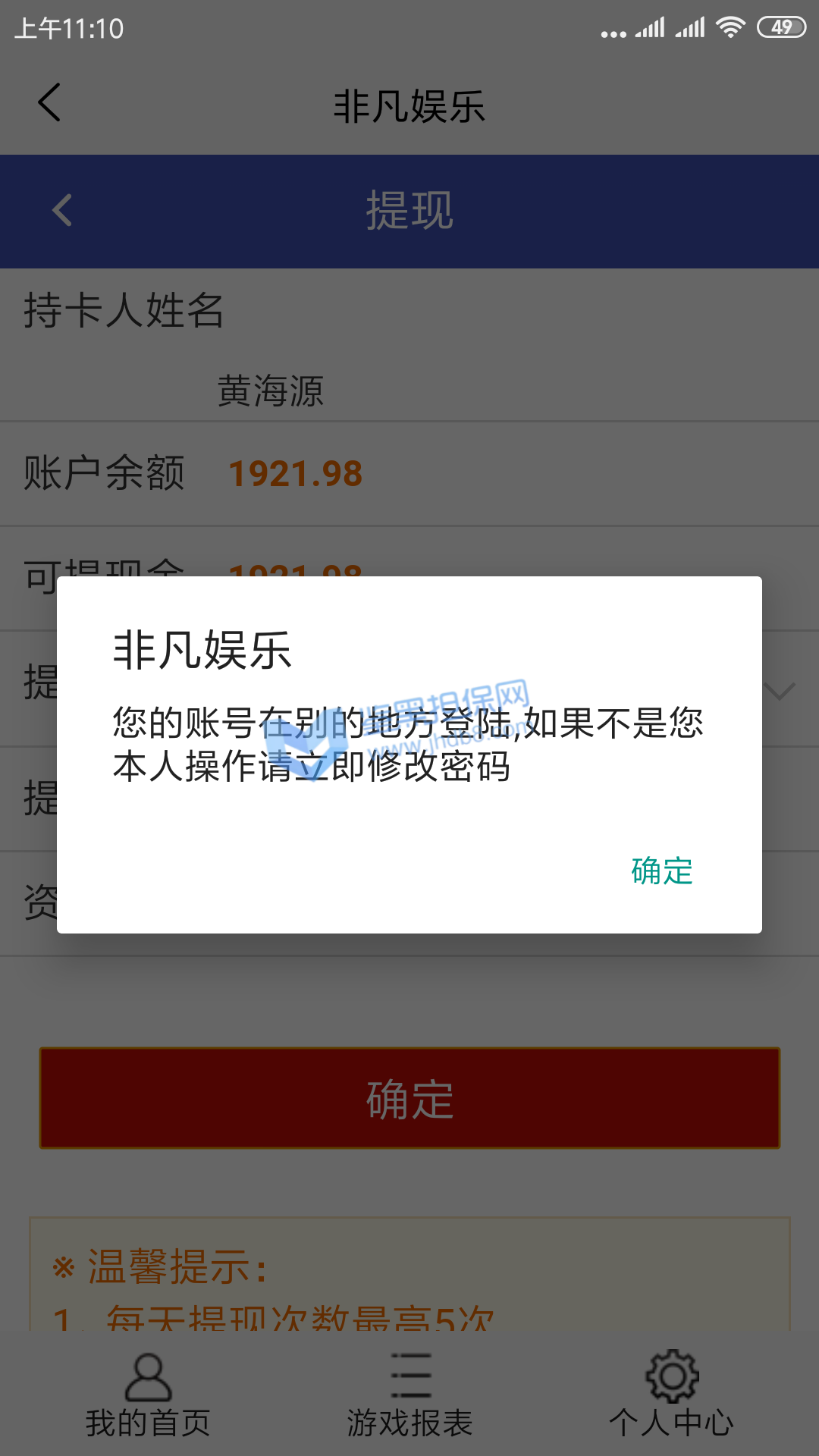The image size is (819, 1456).
Task: Expand the dropdown chevron behind the dialog
Action: [x=780, y=690]
